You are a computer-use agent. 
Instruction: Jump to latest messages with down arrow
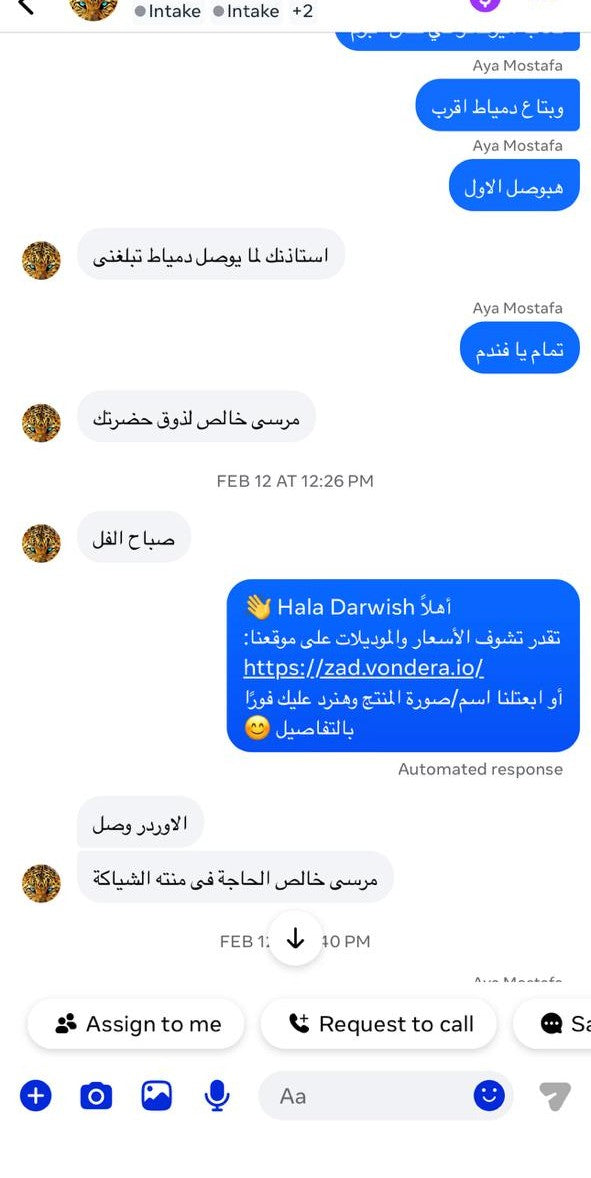[296, 938]
